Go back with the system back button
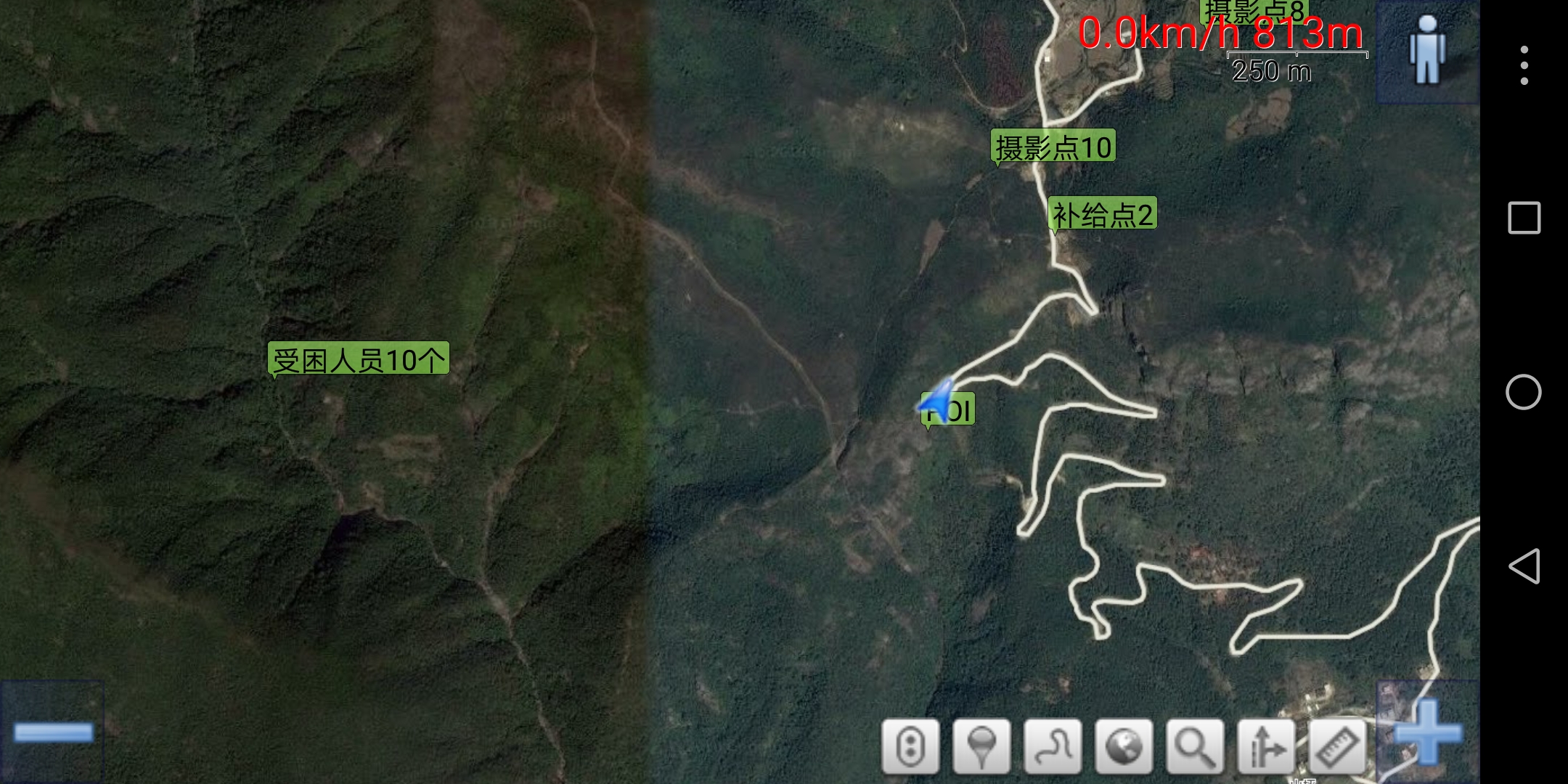 1524,566
